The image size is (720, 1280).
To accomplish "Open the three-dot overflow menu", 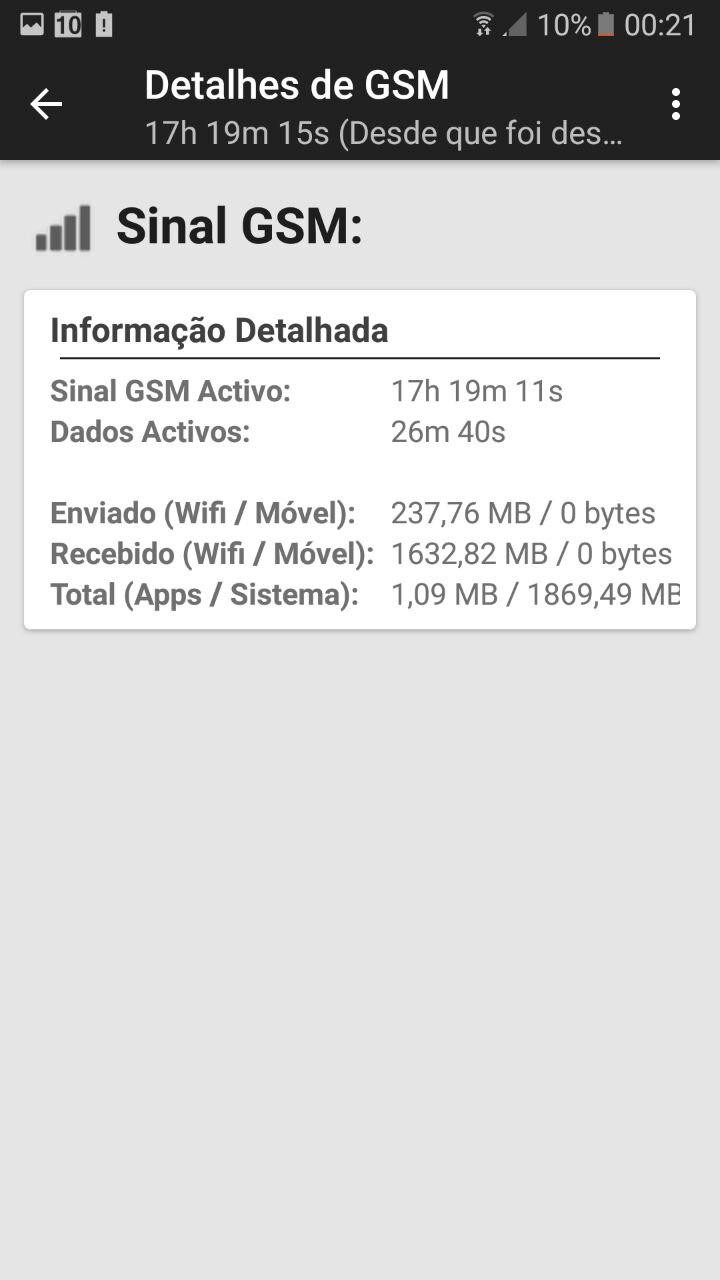I will point(676,104).
